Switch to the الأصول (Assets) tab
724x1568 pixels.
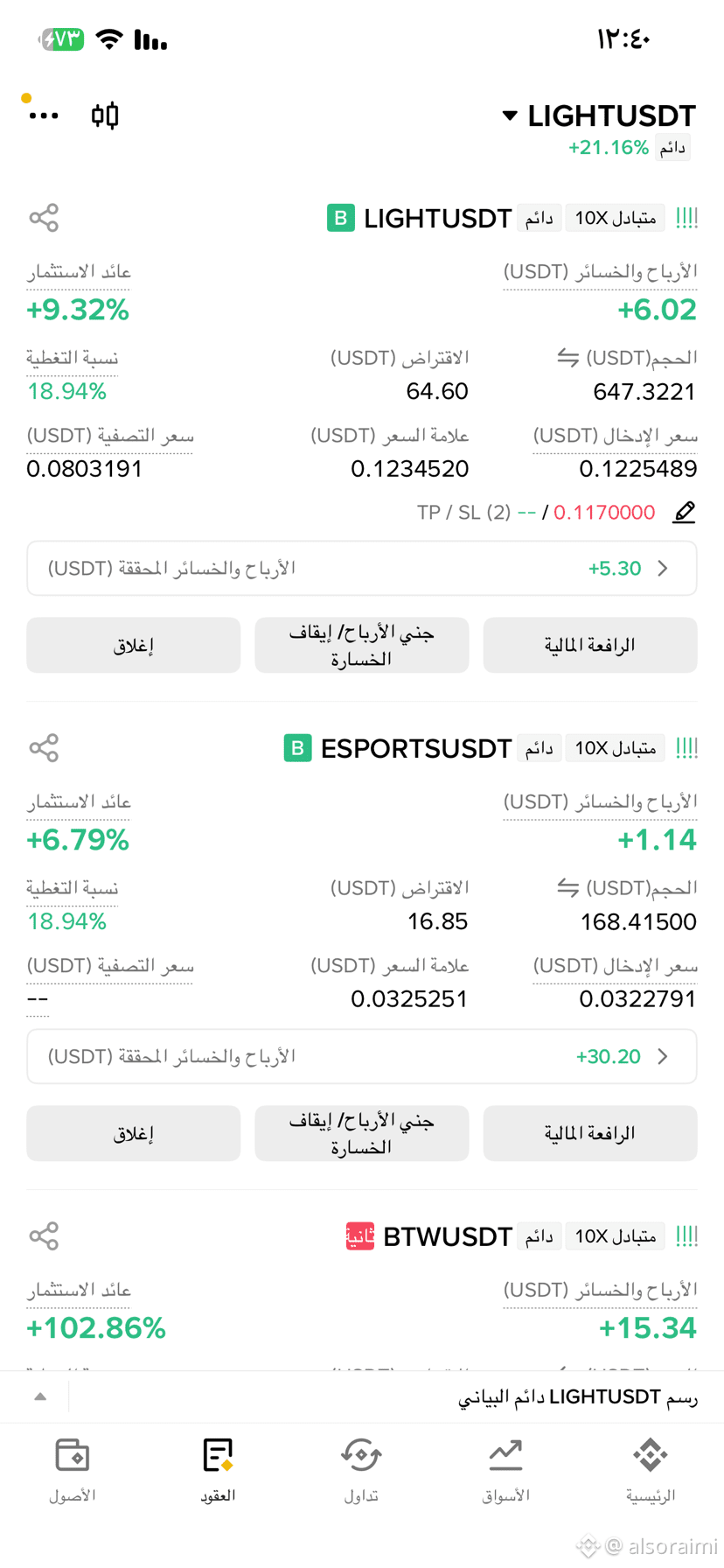click(x=73, y=1472)
